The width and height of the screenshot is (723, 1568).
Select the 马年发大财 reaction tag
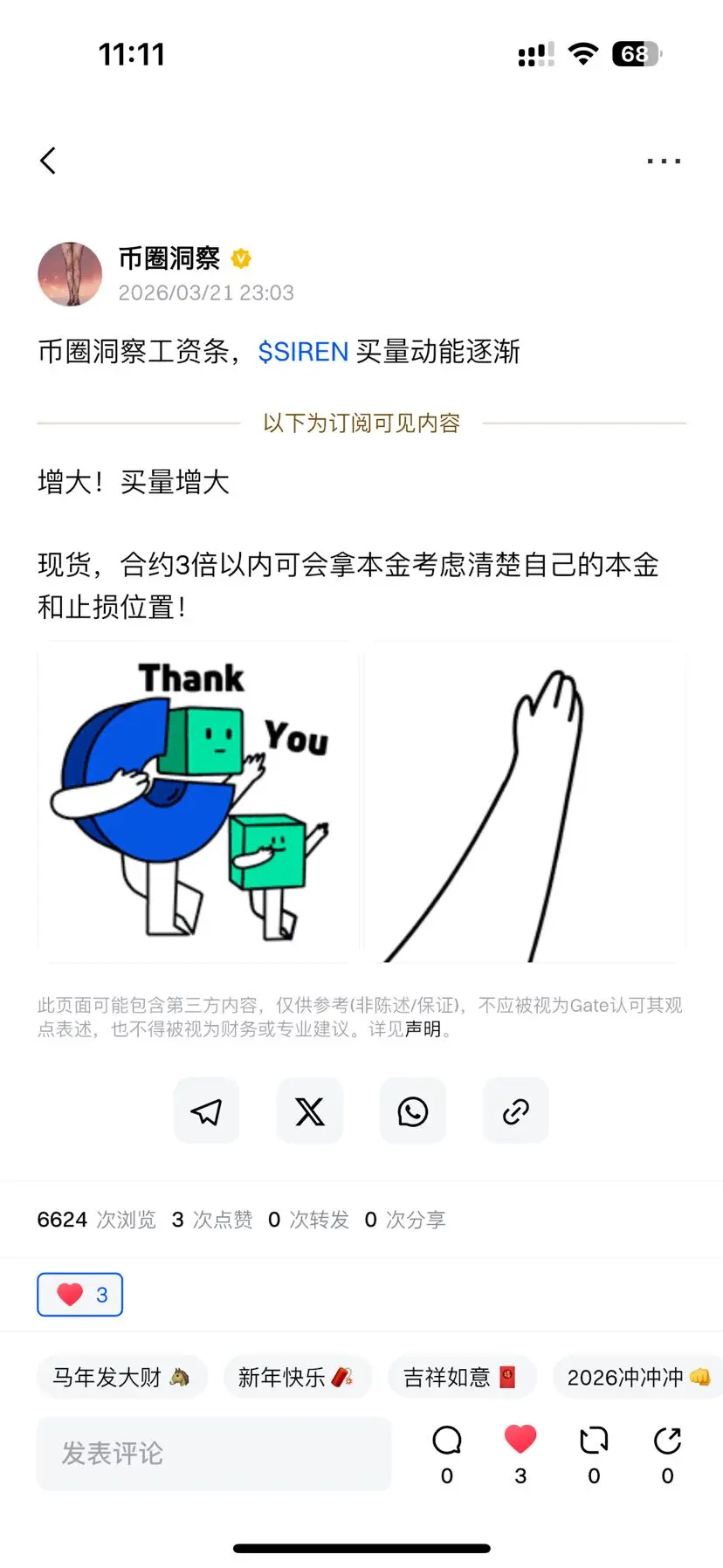click(121, 1377)
